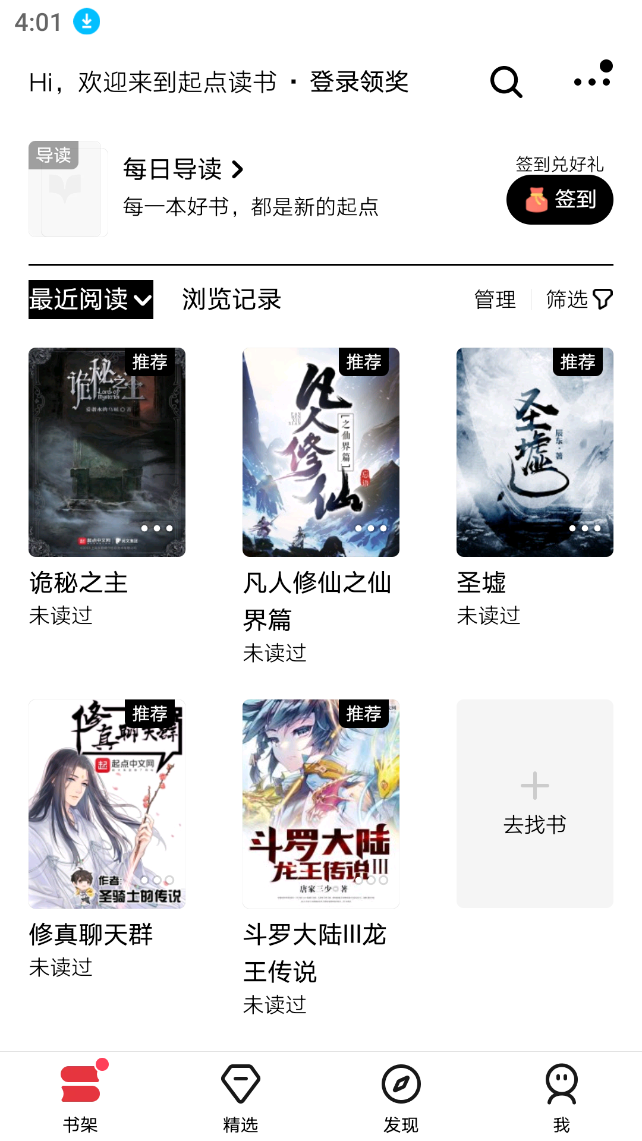Image resolution: width=642 pixels, height=1141 pixels.
Task: Open the book 斗罗大陆III龙王传说
Action: tap(320, 804)
